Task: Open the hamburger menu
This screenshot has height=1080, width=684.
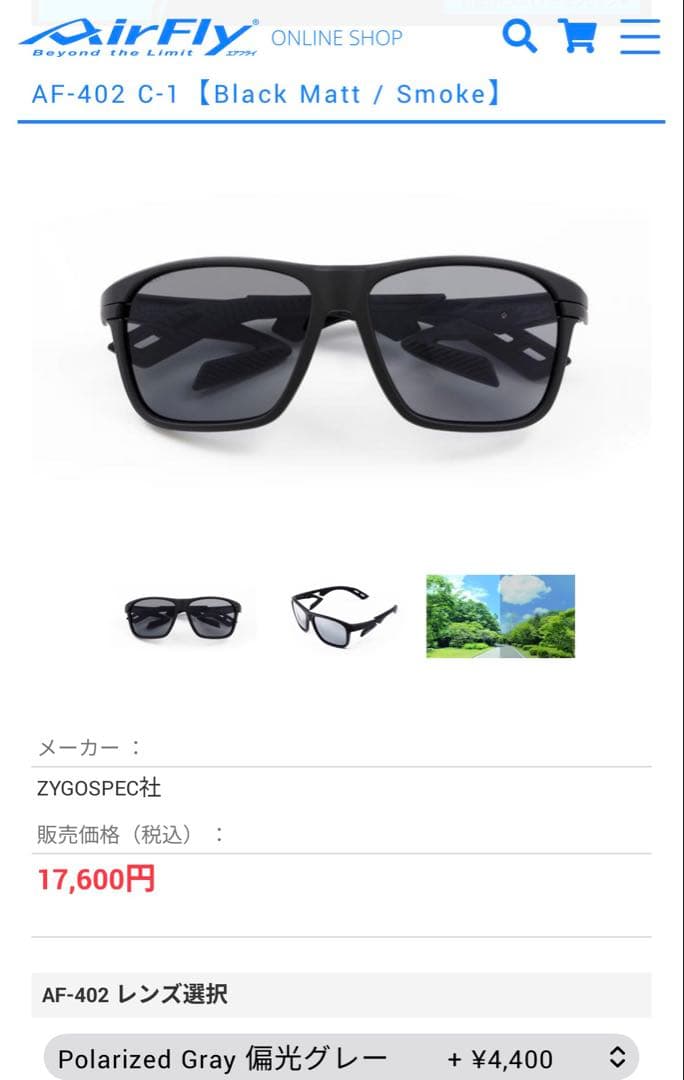Action: [640, 37]
